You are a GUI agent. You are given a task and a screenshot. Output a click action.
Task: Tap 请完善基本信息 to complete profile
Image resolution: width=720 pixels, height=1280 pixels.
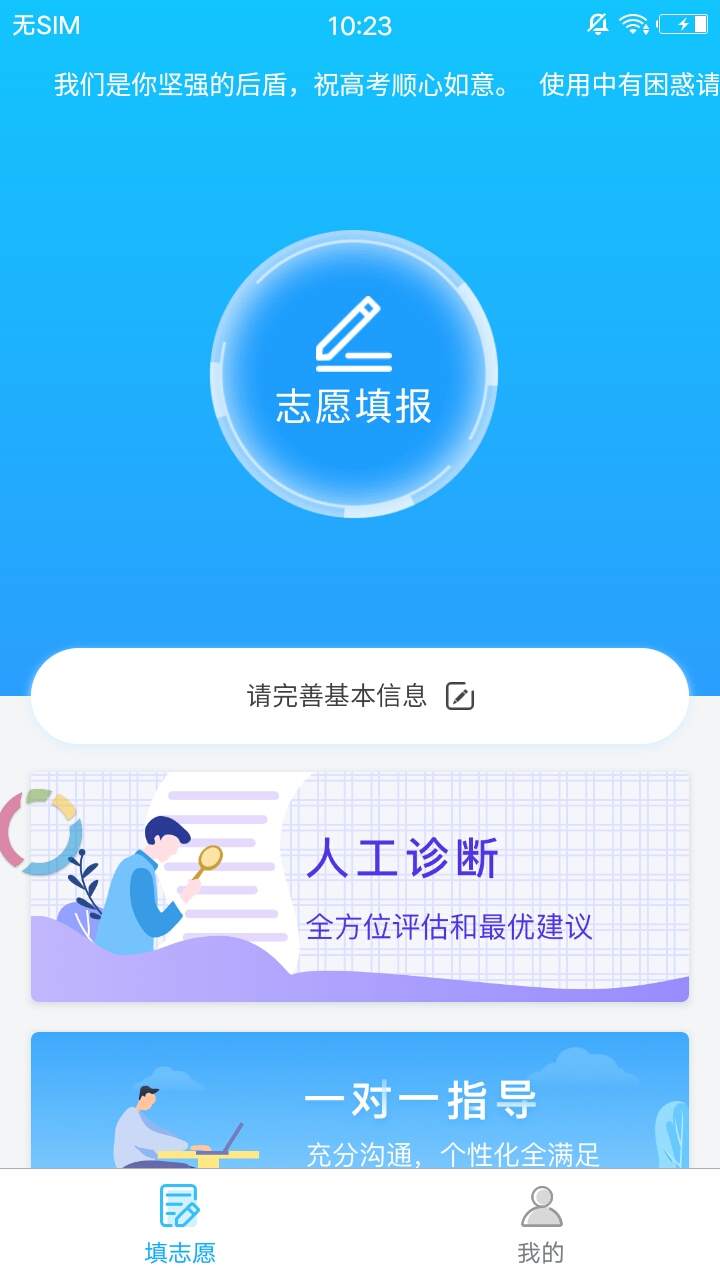click(x=340, y=693)
